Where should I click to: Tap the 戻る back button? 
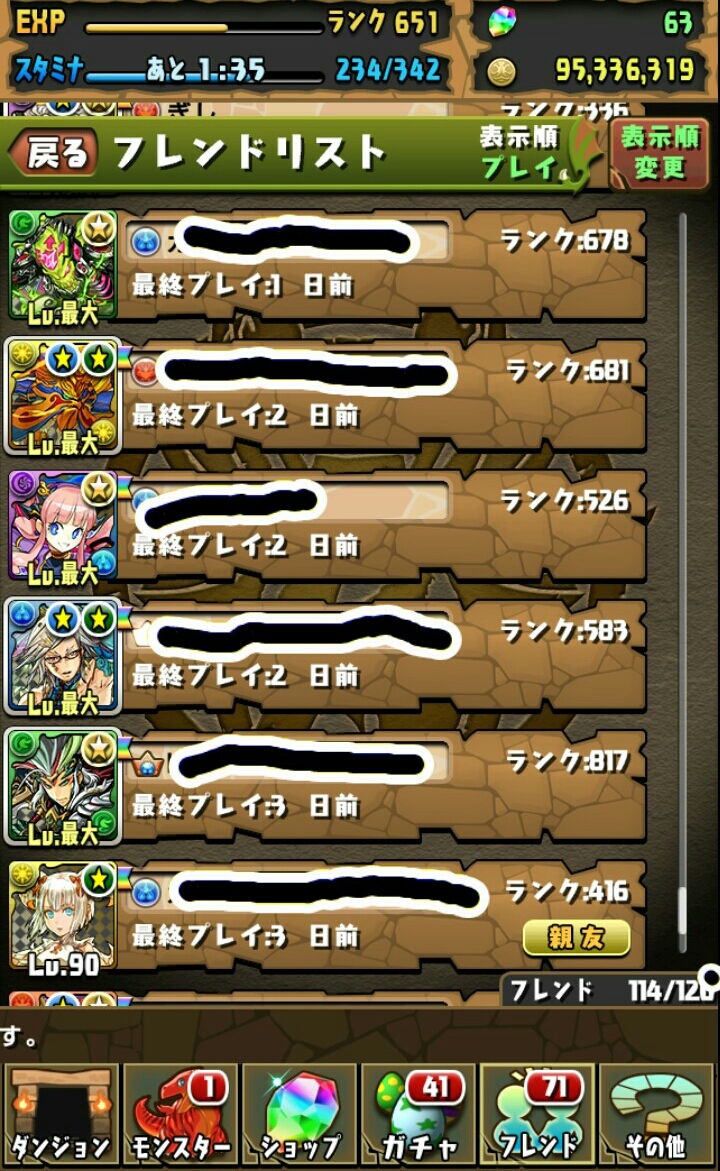coord(54,152)
